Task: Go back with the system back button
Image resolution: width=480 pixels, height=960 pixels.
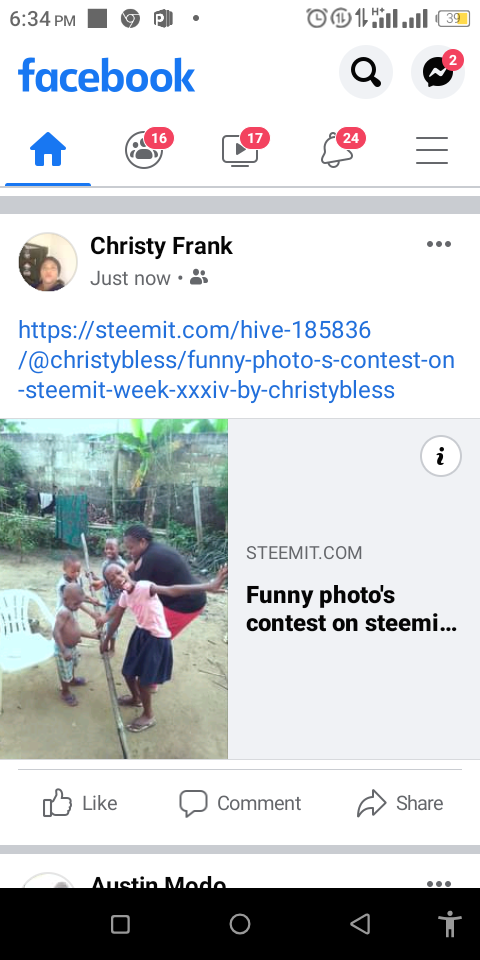Action: (x=361, y=923)
